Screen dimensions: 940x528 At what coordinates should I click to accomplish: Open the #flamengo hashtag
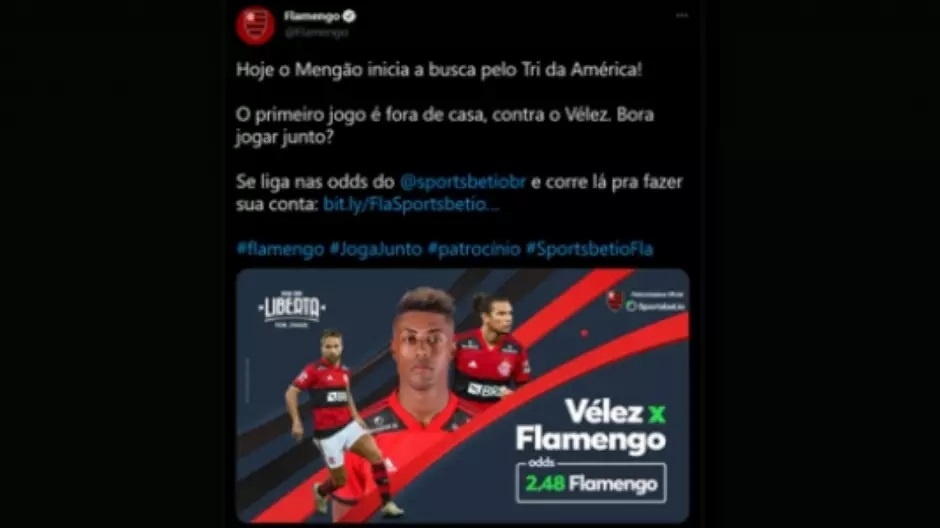tap(280, 249)
